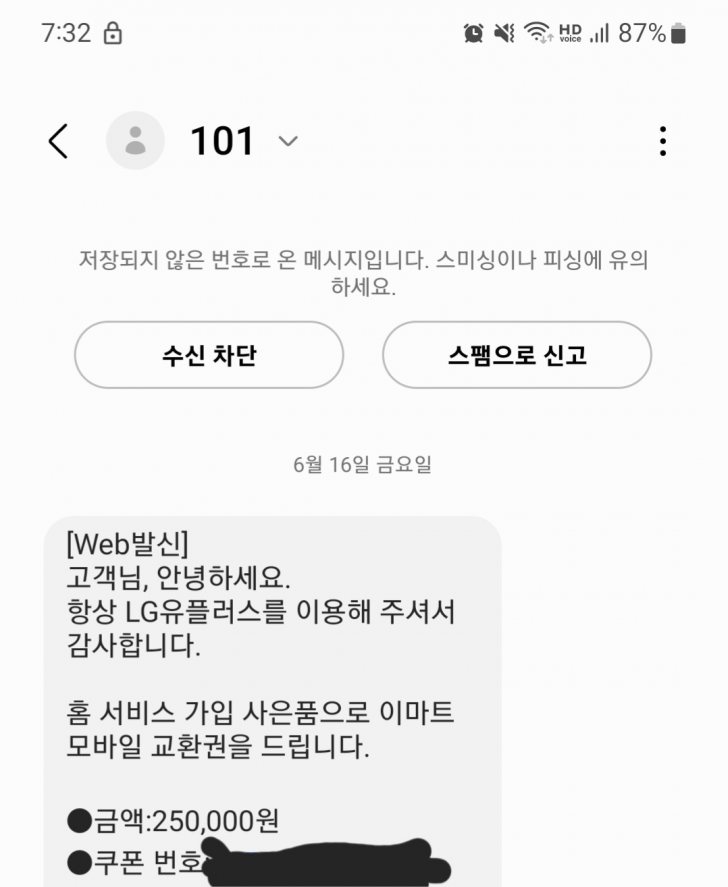Go back to the message list
The image size is (728, 887).
[59, 141]
